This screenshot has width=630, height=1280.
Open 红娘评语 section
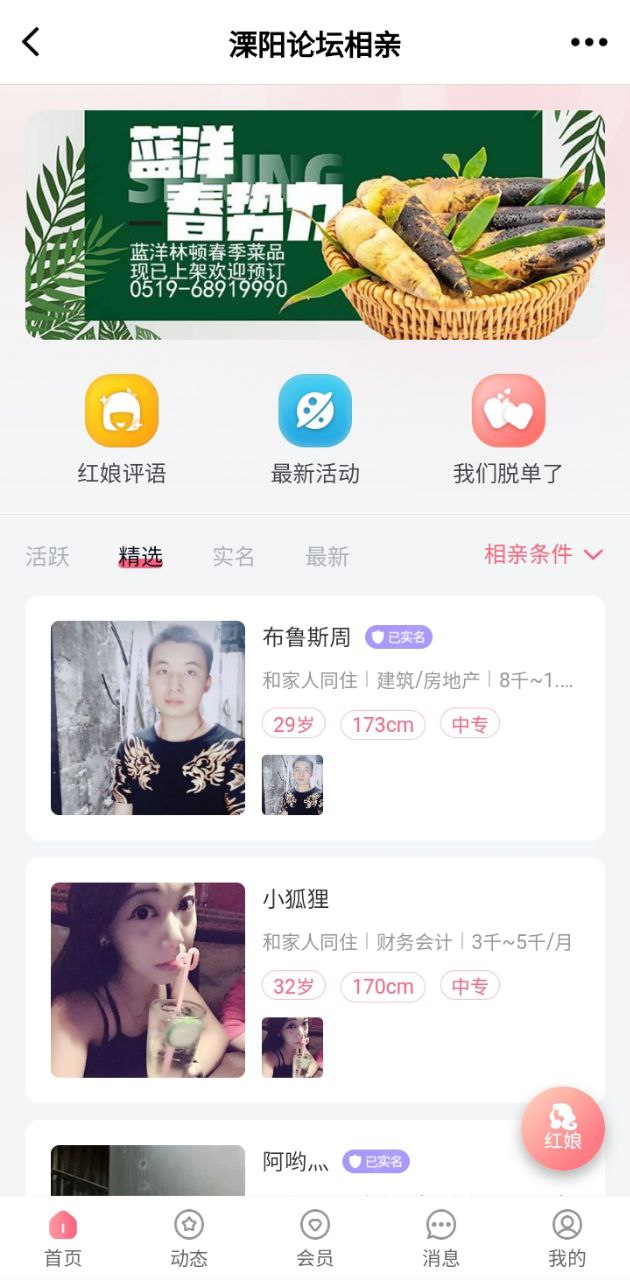pyautogui.click(x=122, y=428)
